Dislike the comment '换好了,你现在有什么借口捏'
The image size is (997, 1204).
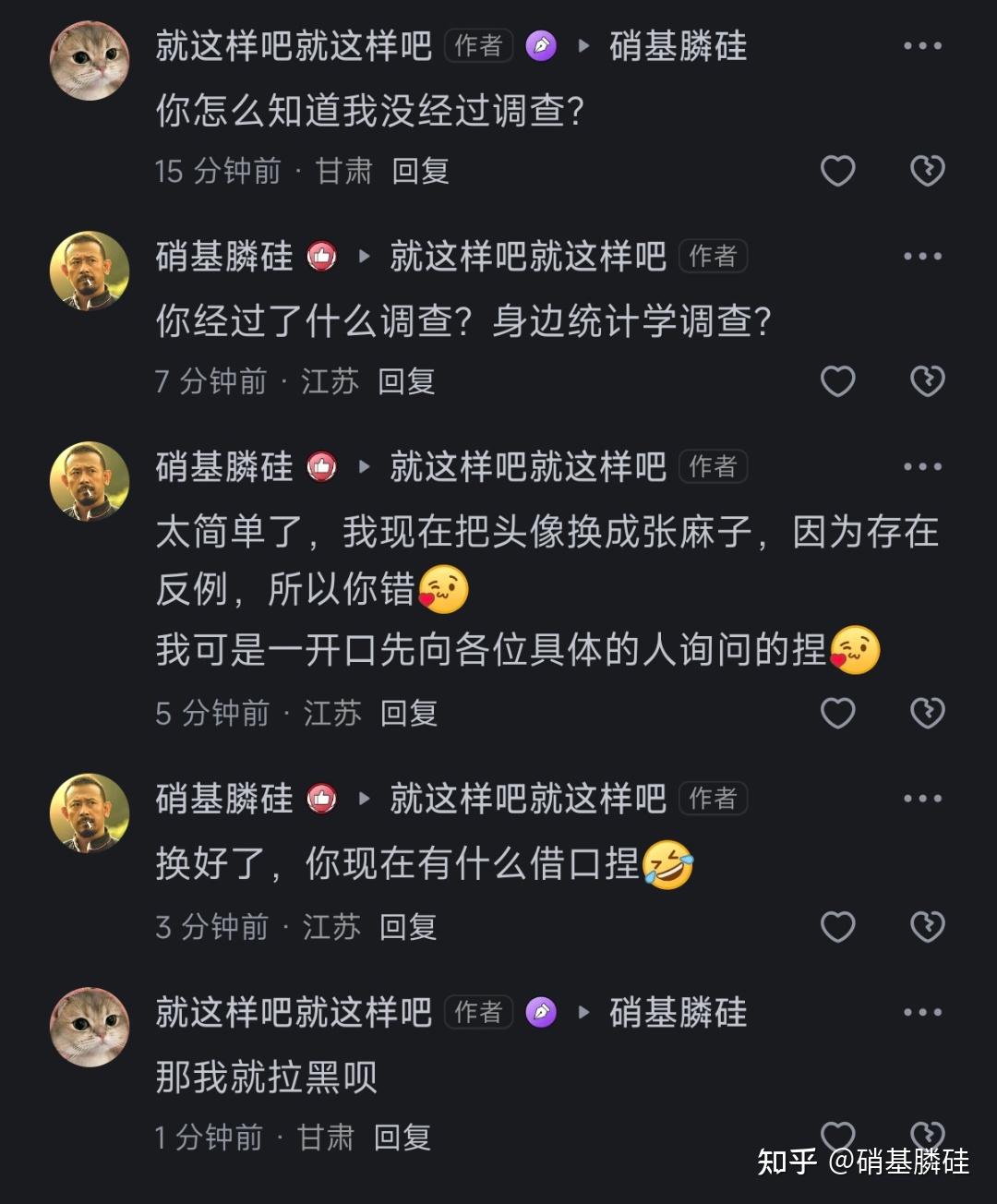pos(927,927)
